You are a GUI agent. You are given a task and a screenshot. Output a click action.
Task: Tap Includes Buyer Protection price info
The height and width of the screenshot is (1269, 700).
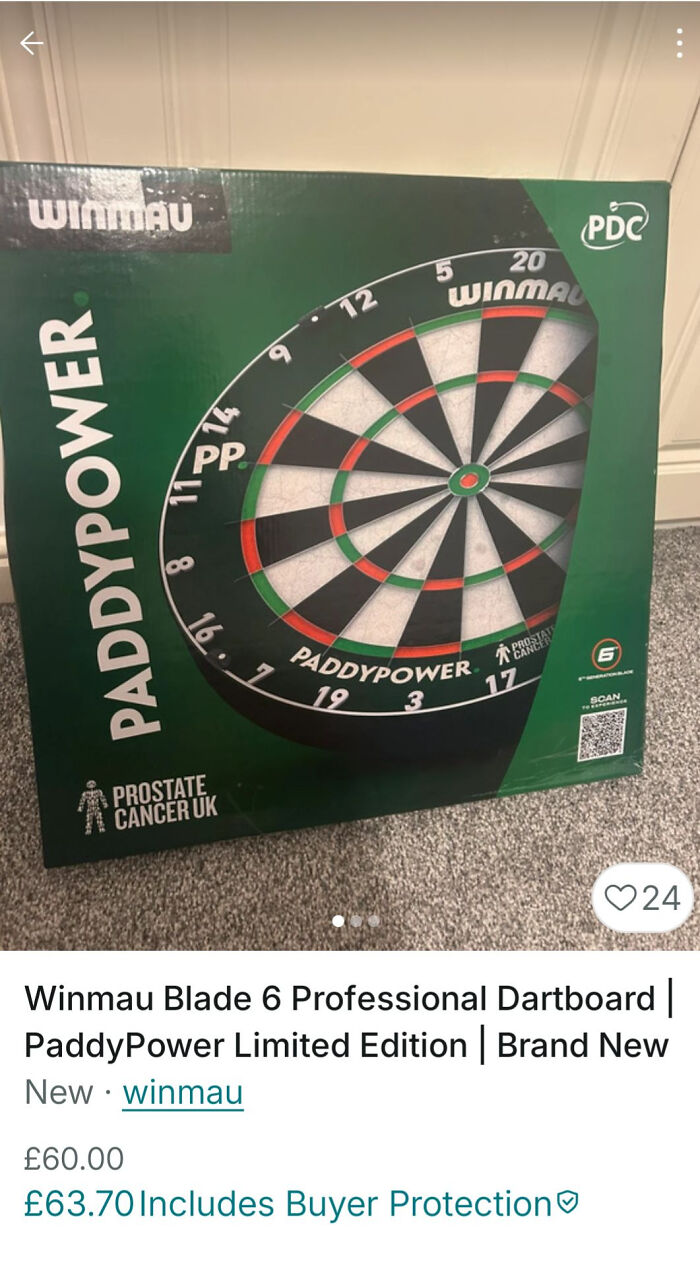coord(345,1204)
